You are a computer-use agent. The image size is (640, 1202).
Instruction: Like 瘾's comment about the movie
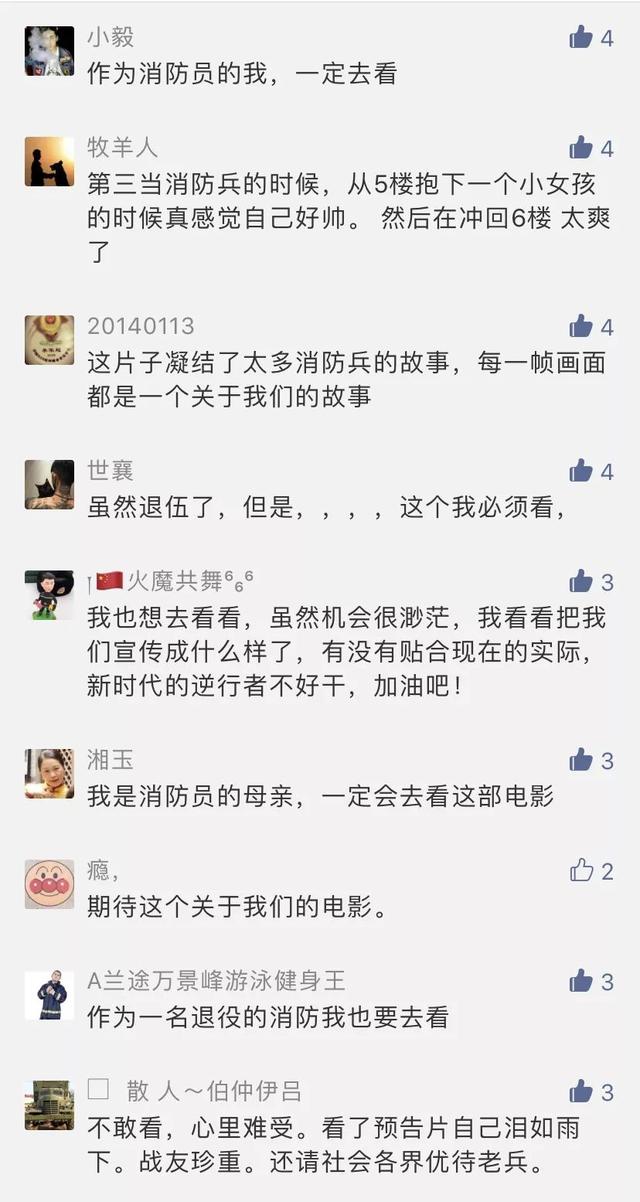(x=582, y=871)
